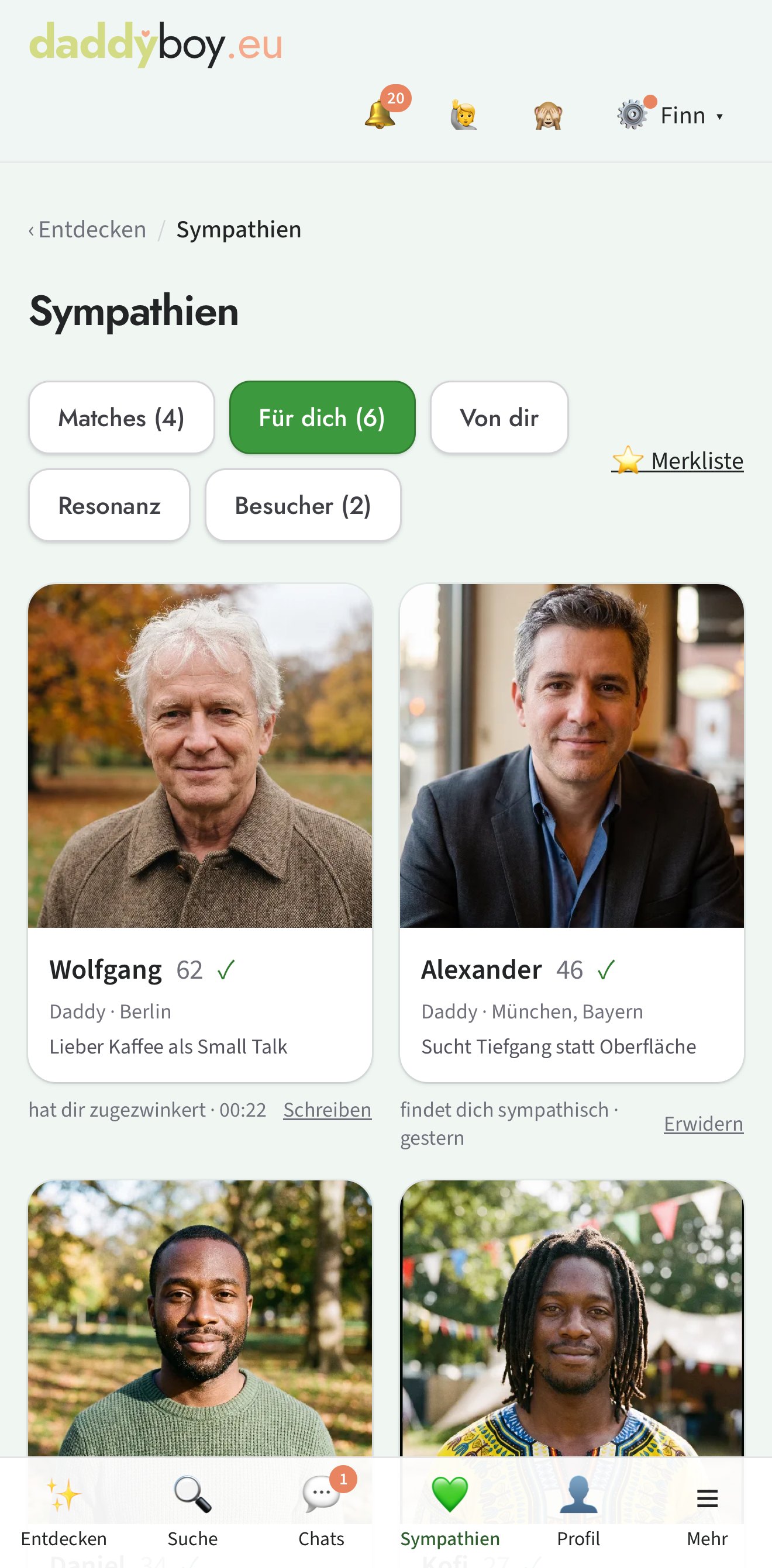Tap the waving person icon

(464, 115)
